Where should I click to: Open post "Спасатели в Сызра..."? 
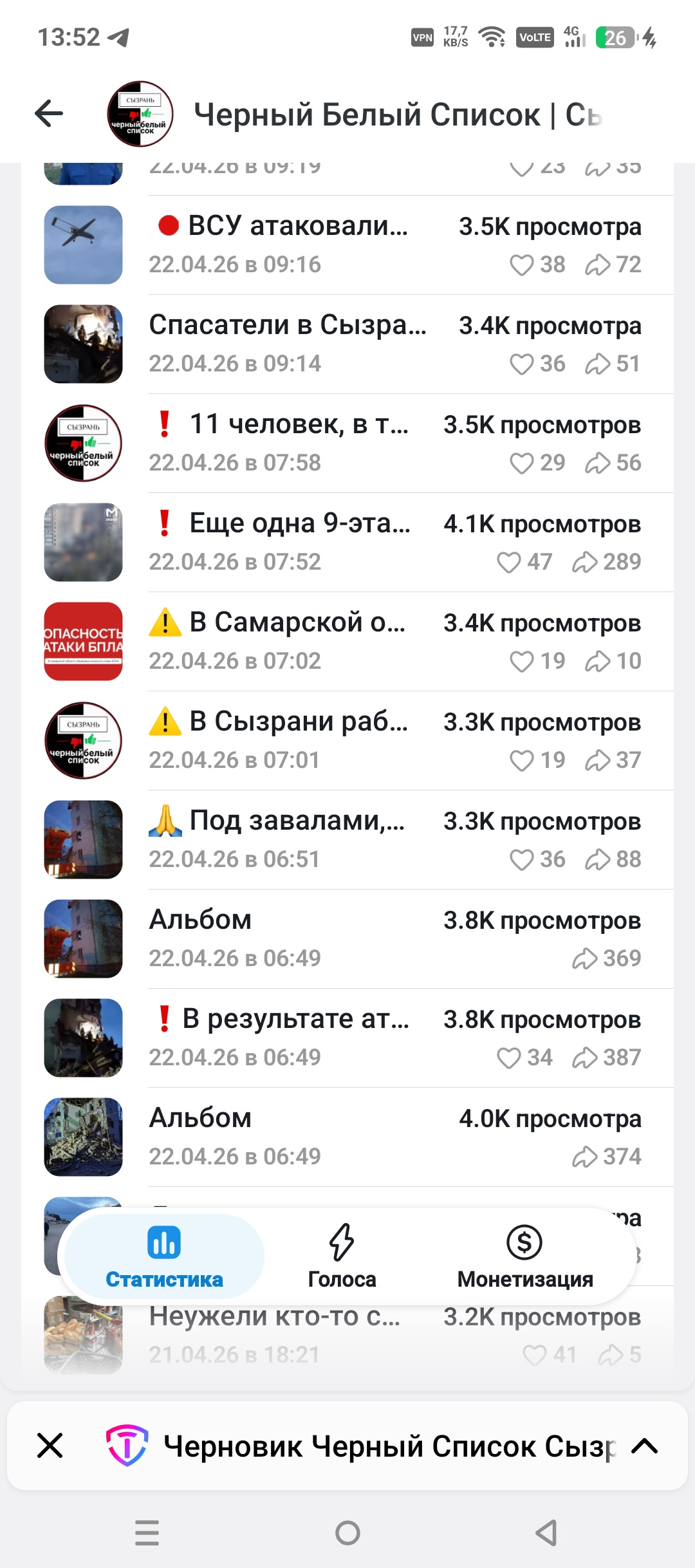[347, 344]
